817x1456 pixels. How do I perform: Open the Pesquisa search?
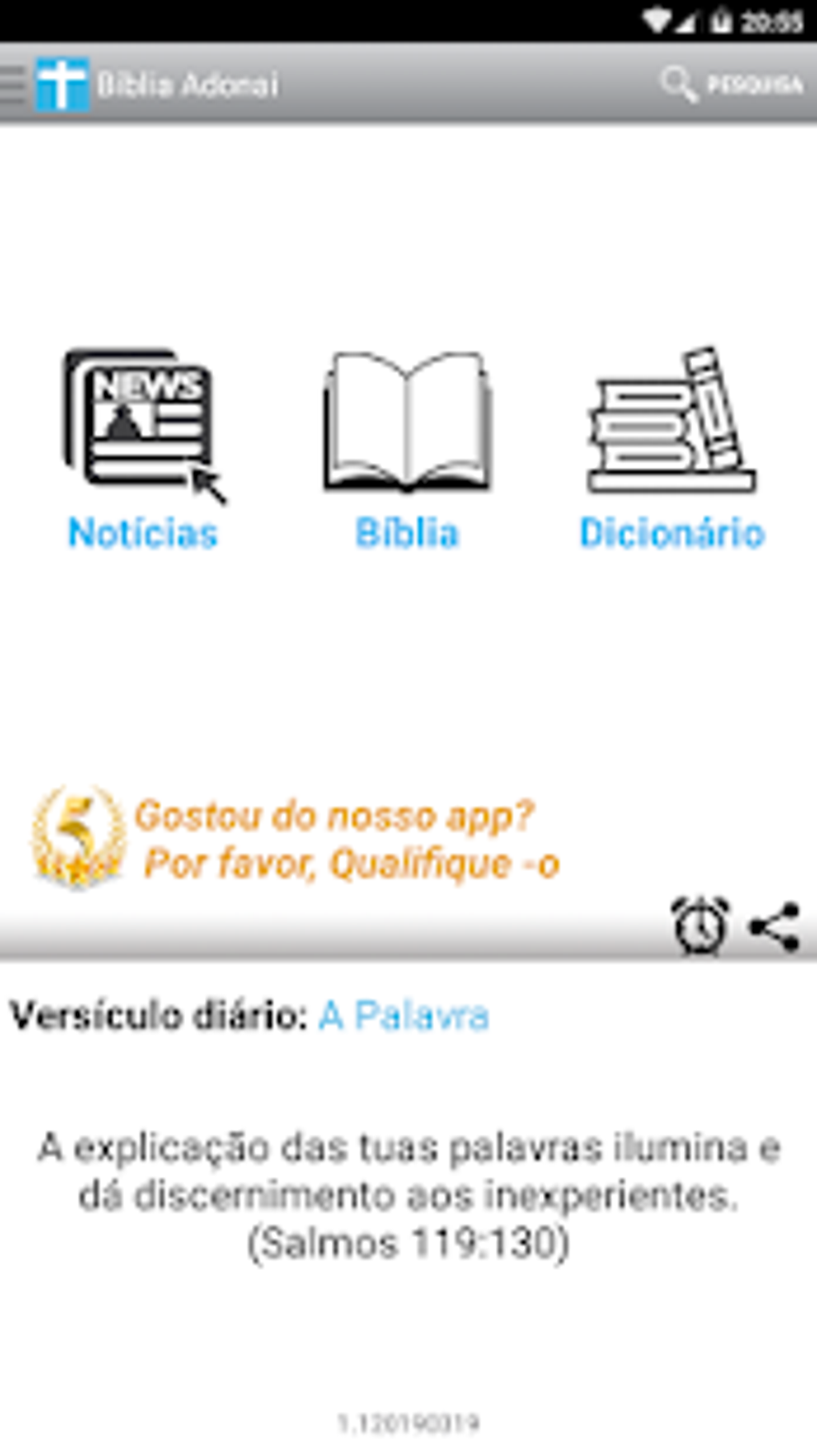click(x=730, y=84)
